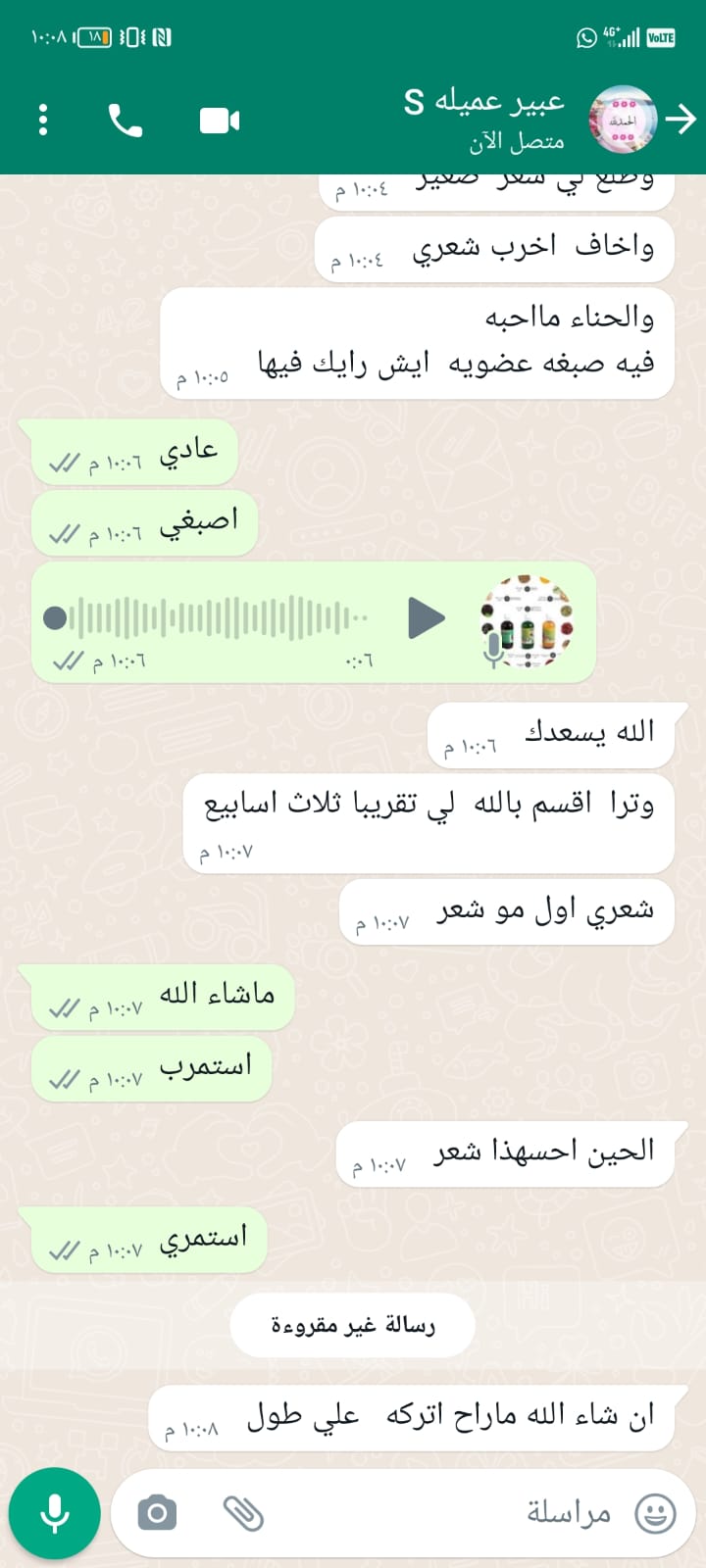Play the sent voice message
Image resolution: width=706 pixels, height=1568 pixels.
(426, 618)
